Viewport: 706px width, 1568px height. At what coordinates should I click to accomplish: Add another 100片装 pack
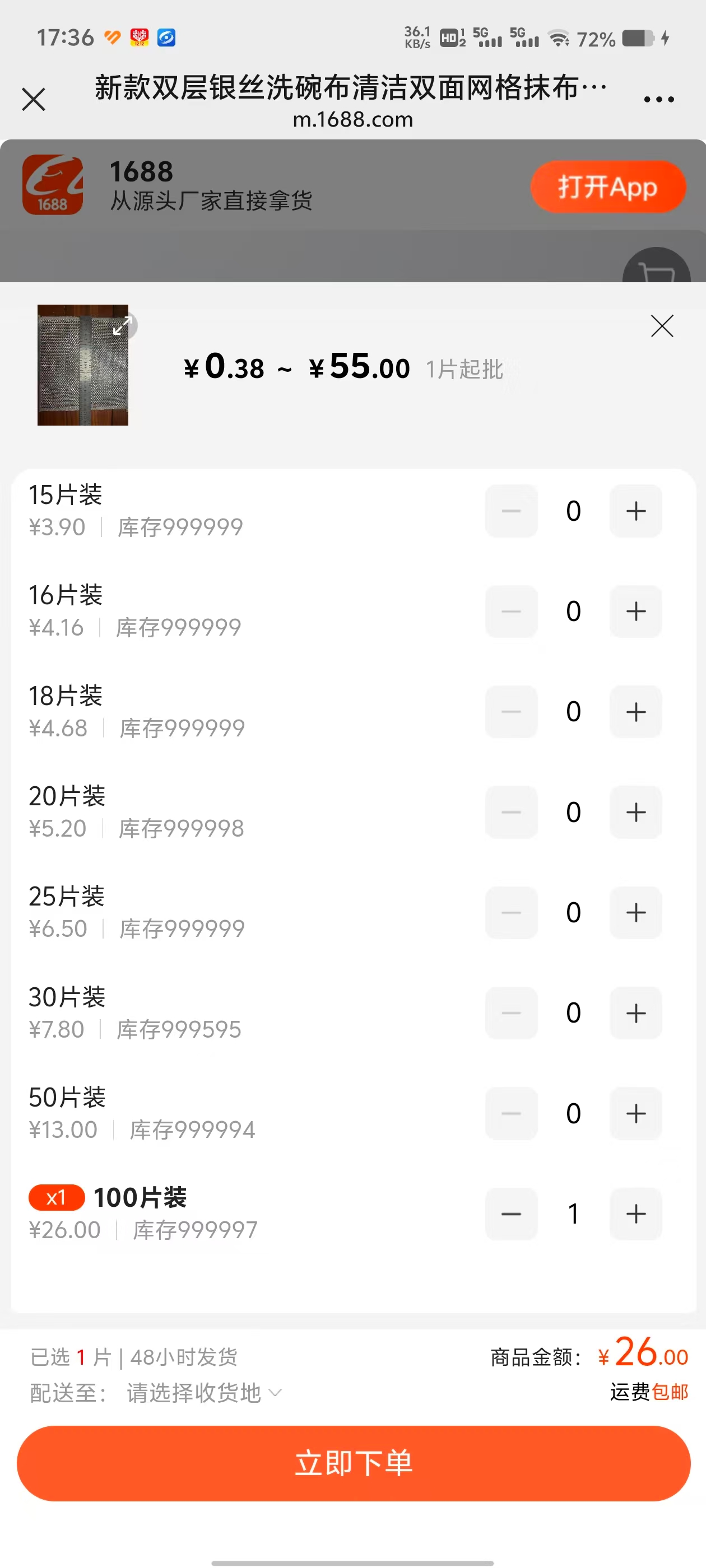click(635, 1214)
